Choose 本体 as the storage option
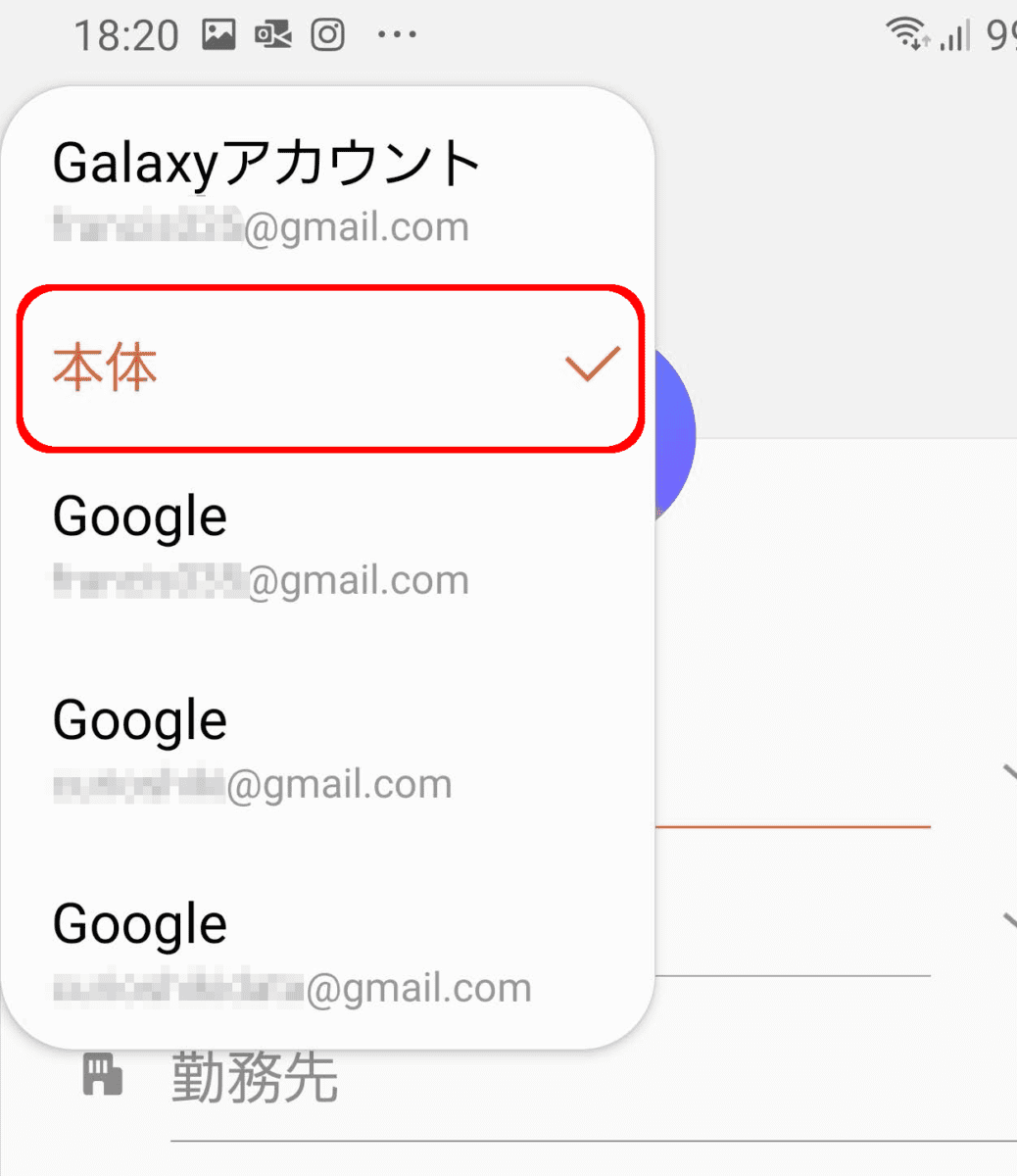Viewport: 1017px width, 1176px height. [x=328, y=368]
